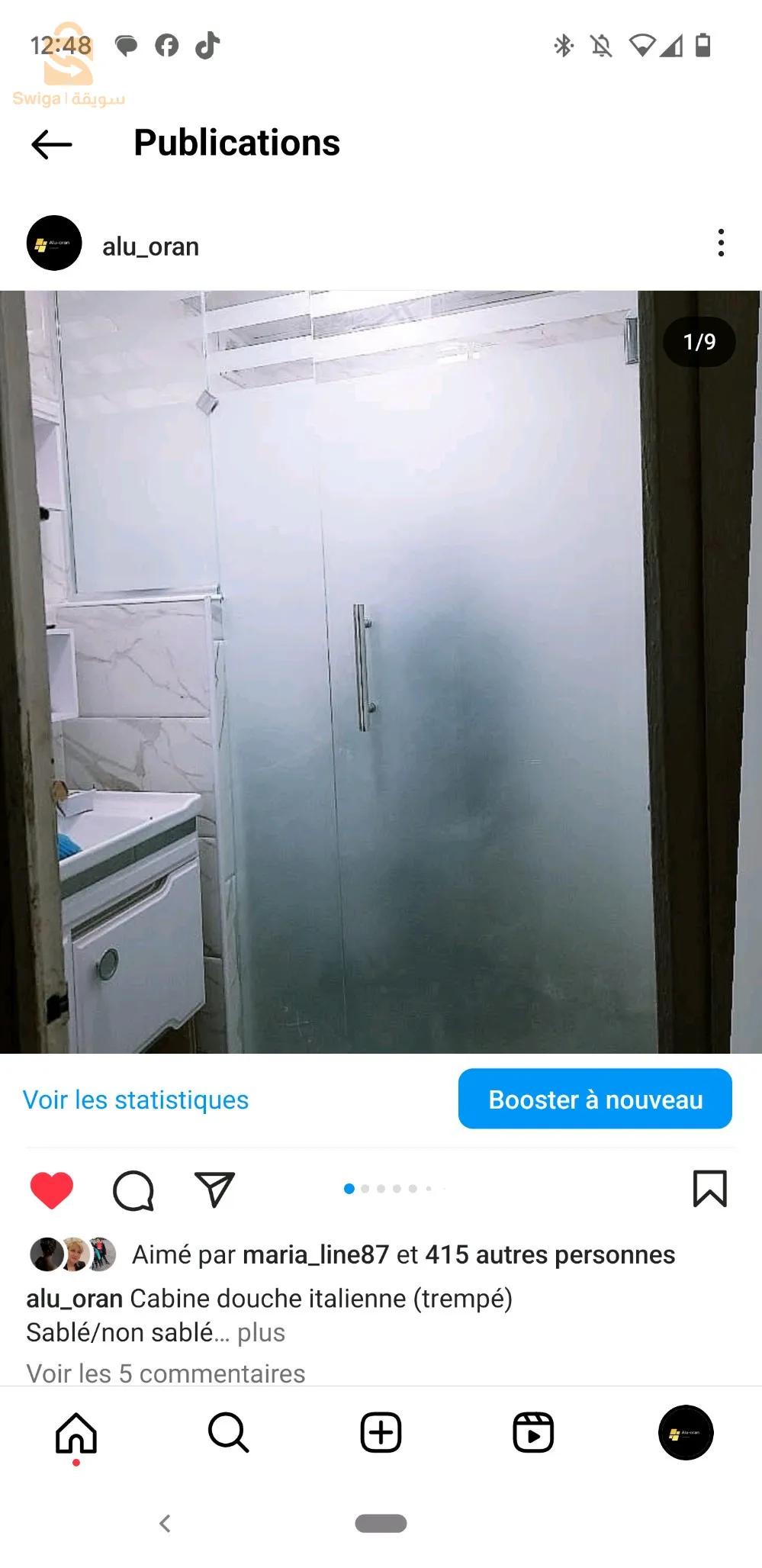Screen dimensions: 762x1568
Task: Unlike the post with the heart icon
Action: point(52,1190)
